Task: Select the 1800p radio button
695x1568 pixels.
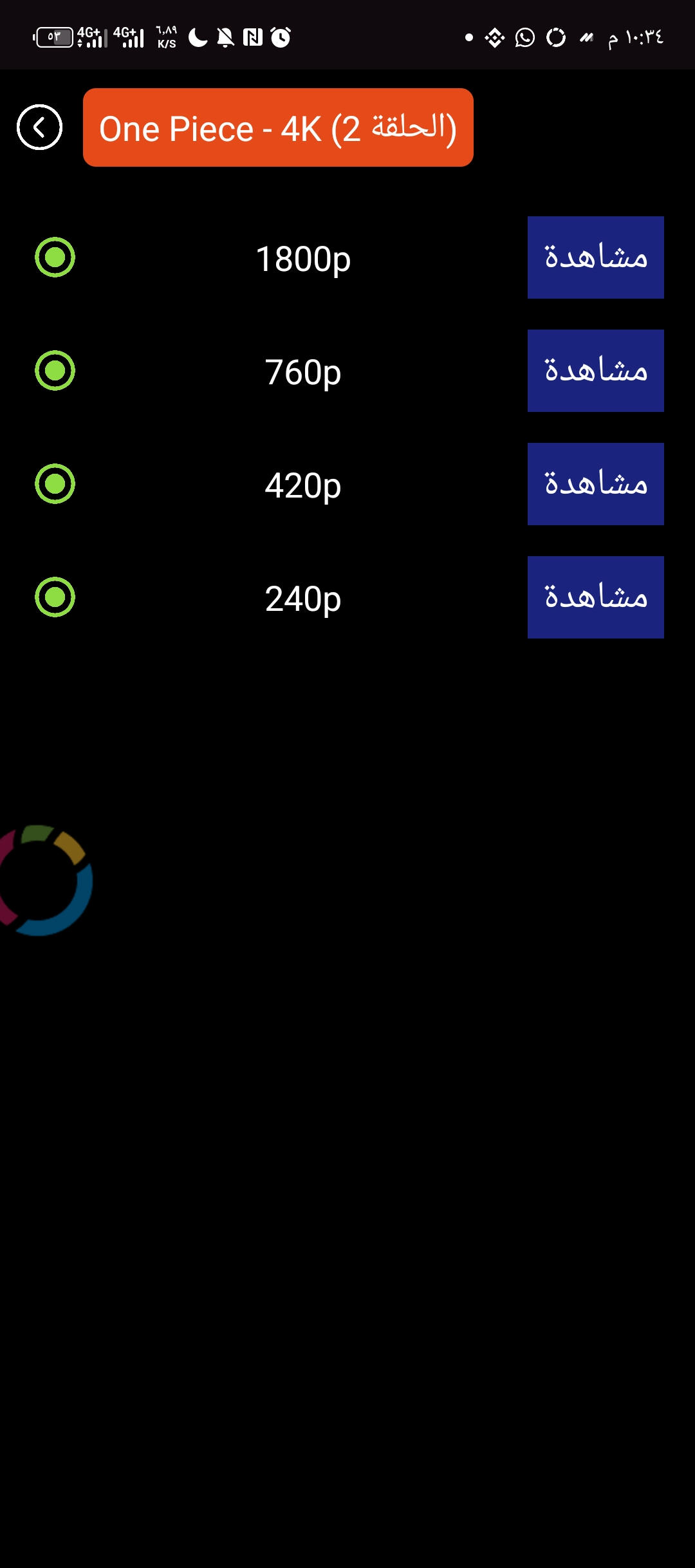Action: click(x=55, y=257)
